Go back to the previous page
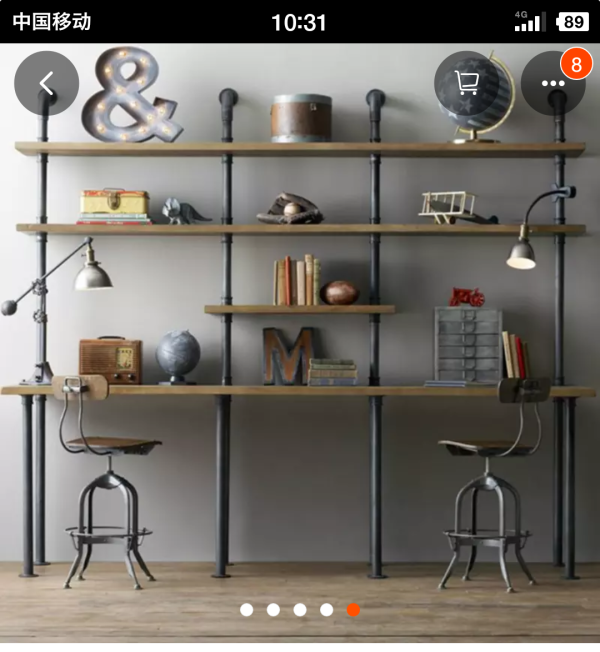 coord(46,83)
